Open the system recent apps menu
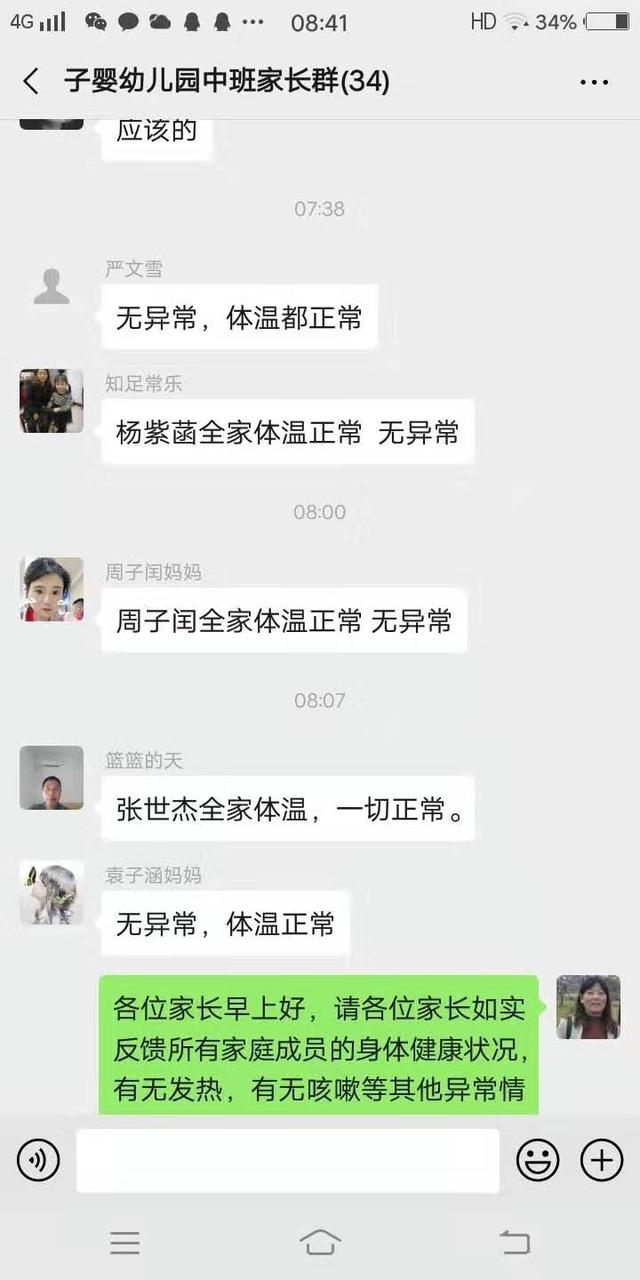This screenshot has height=1280, width=640. point(125,1243)
